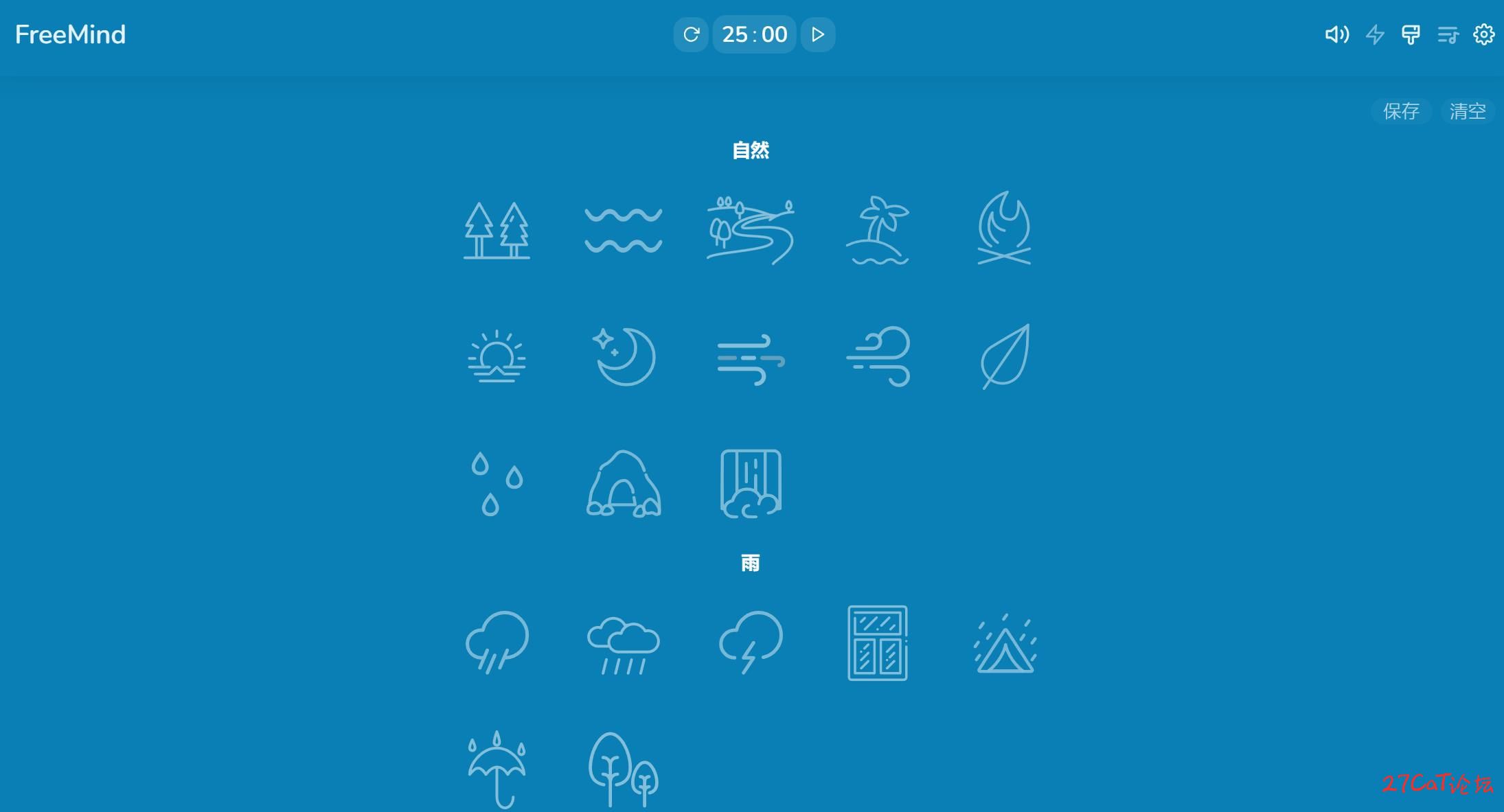The height and width of the screenshot is (812, 1504).
Task: Tap the lightning bolt icon
Action: [1374, 34]
